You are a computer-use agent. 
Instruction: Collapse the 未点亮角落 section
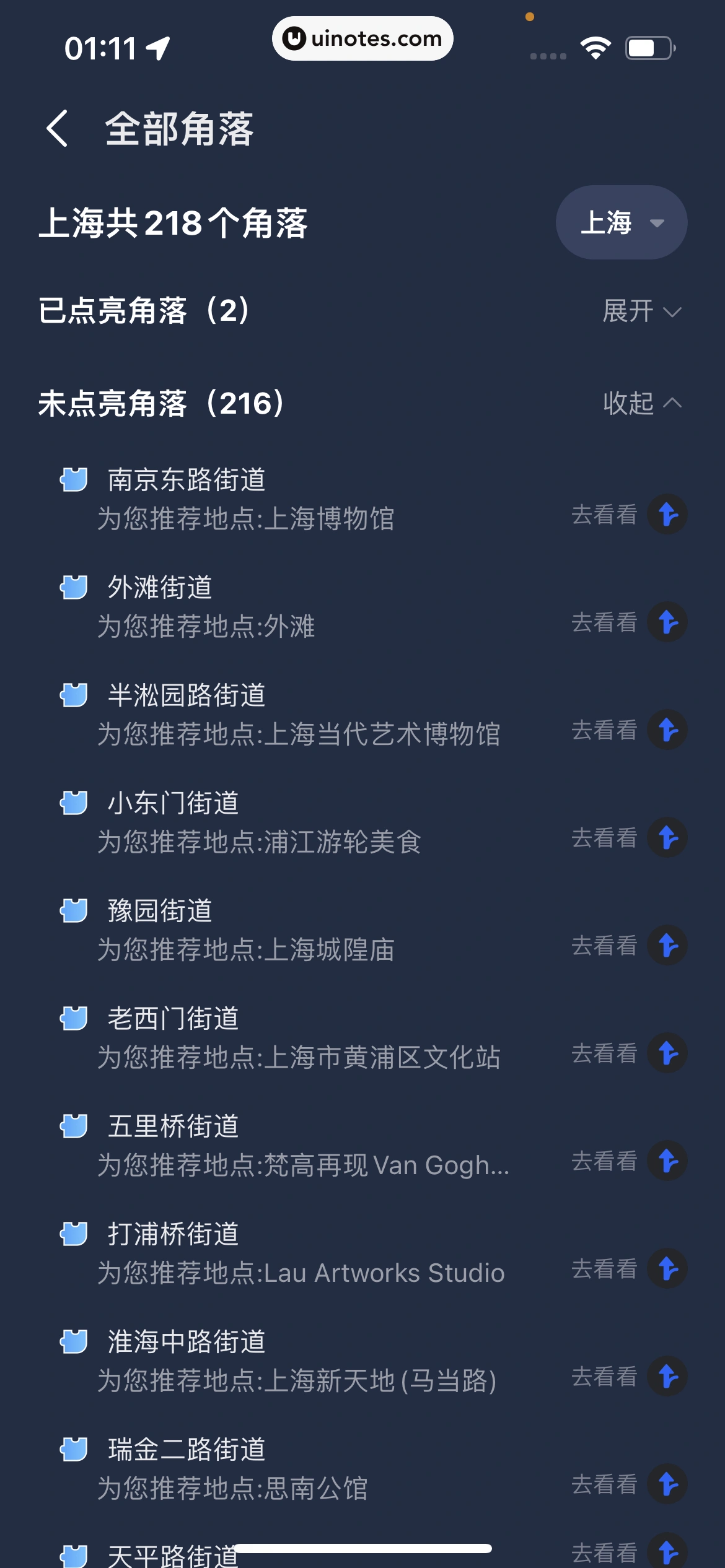click(x=641, y=404)
